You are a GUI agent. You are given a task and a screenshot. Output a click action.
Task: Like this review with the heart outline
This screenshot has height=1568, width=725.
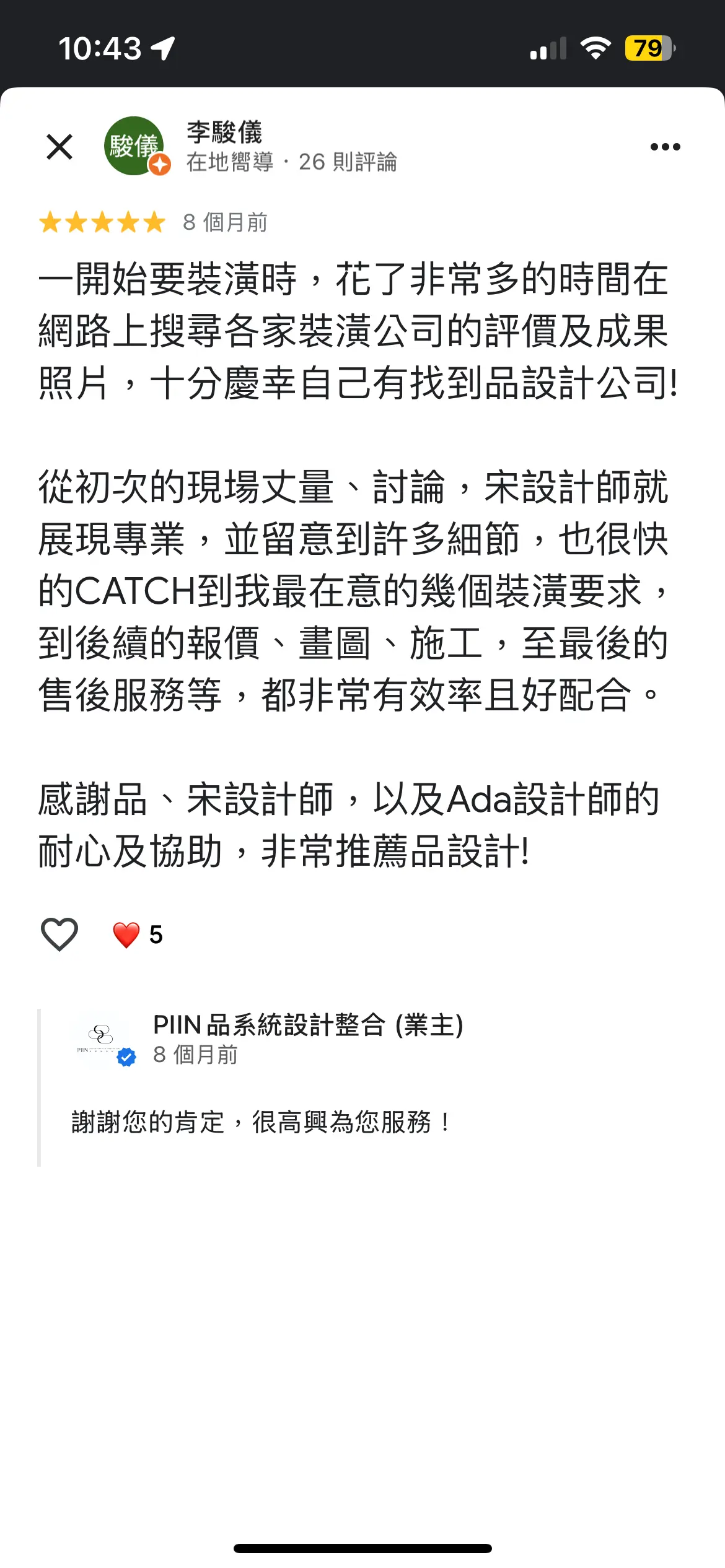pyautogui.click(x=59, y=934)
